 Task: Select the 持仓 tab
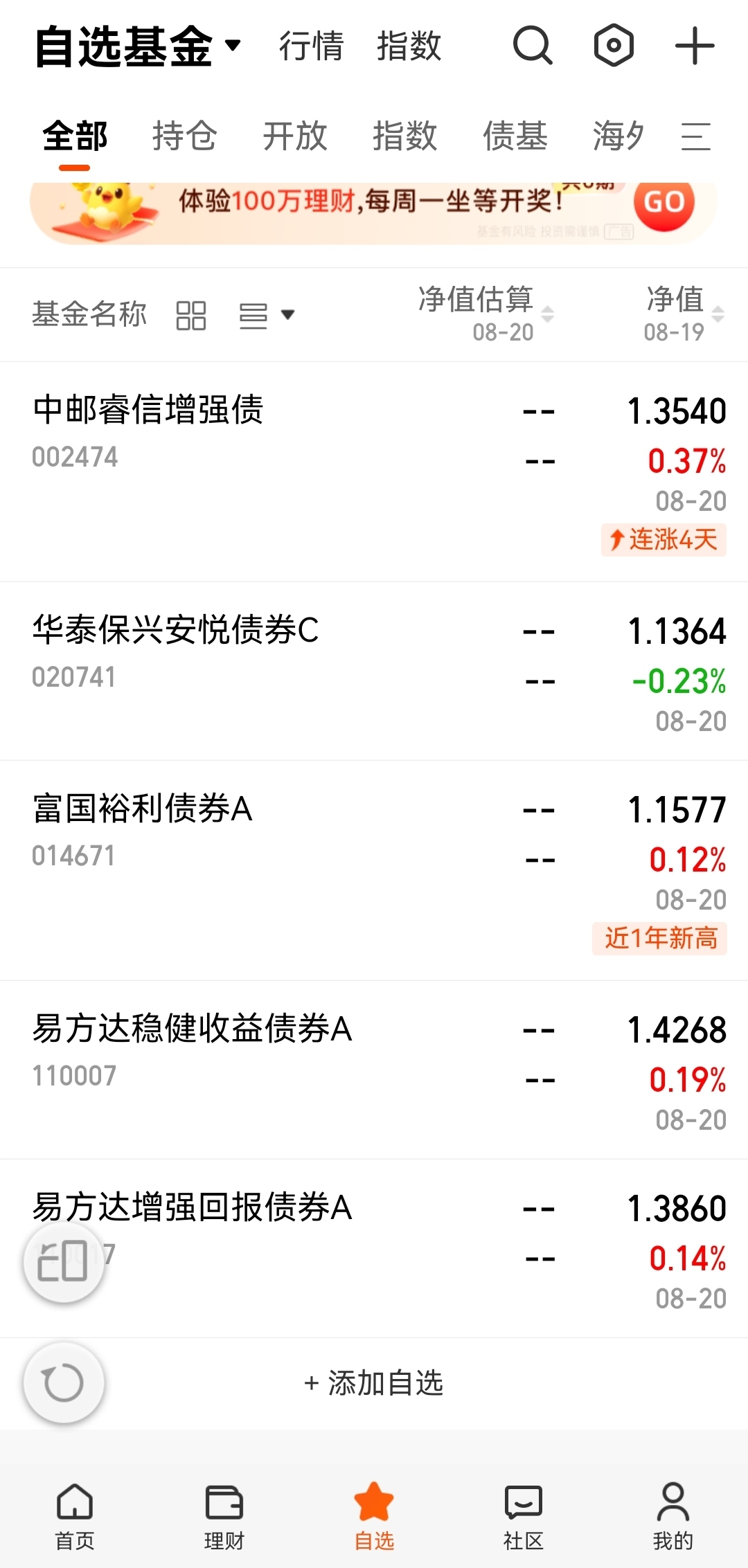(184, 136)
